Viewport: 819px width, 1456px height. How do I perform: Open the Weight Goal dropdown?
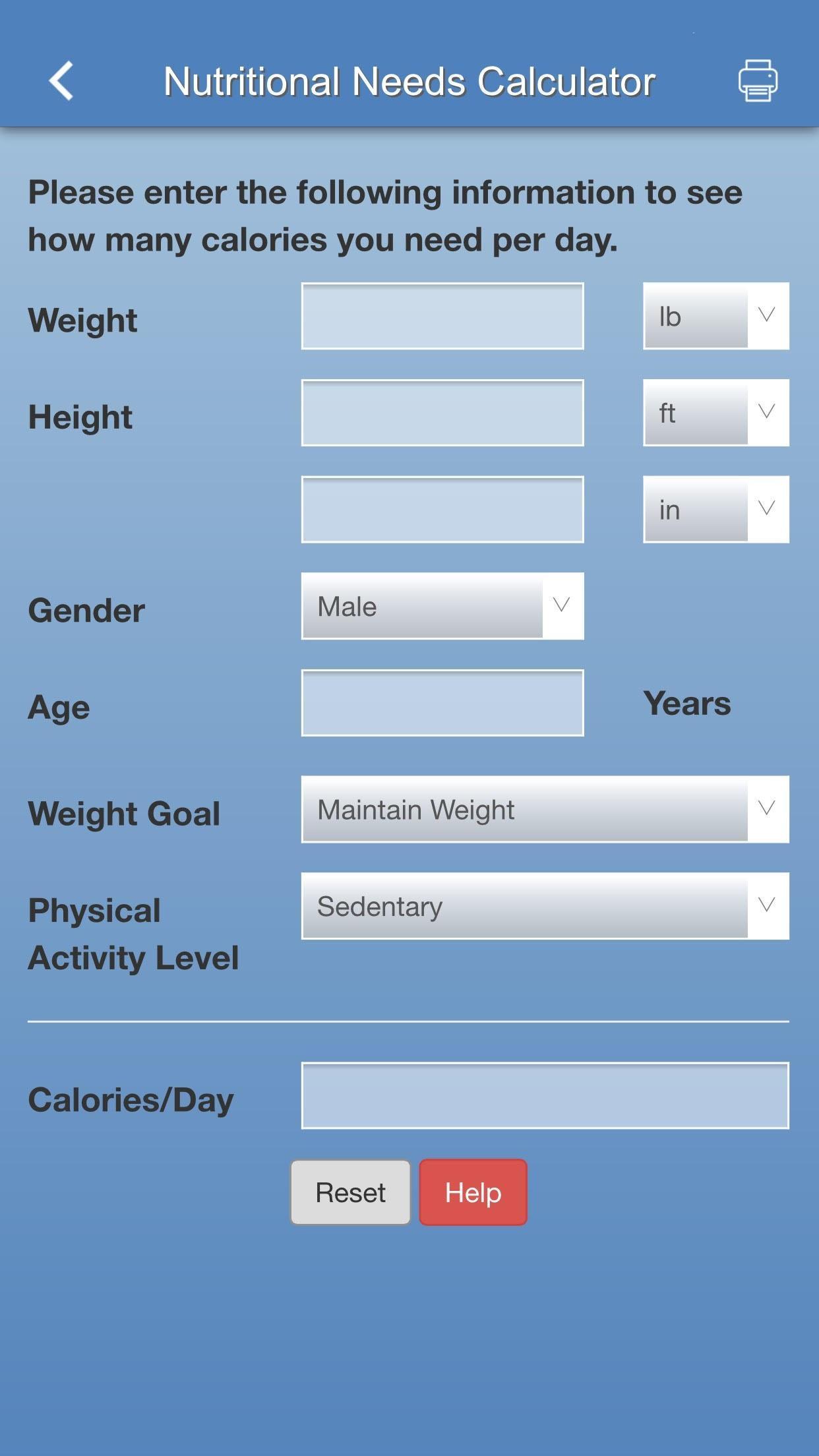[545, 810]
